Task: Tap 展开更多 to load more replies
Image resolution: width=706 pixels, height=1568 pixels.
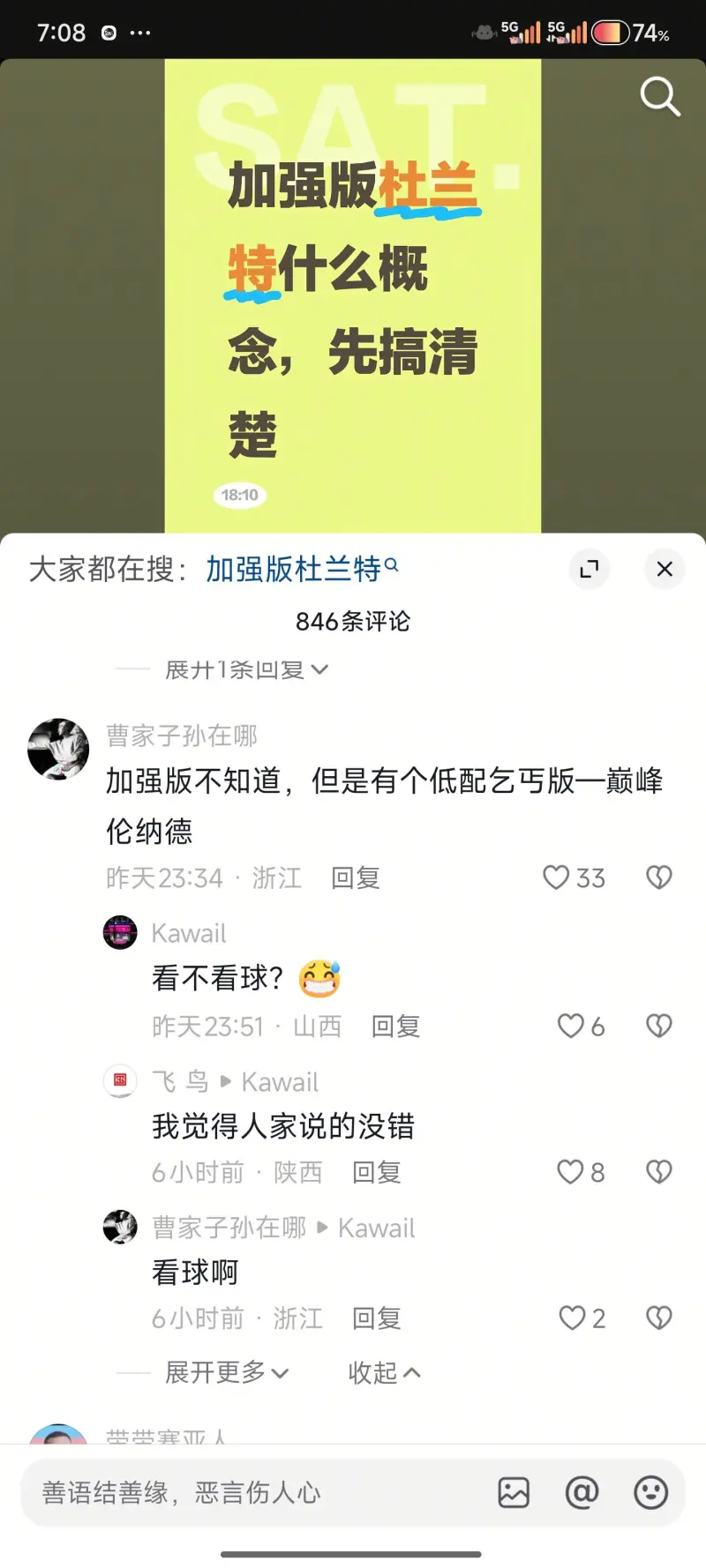Action: point(227,1372)
